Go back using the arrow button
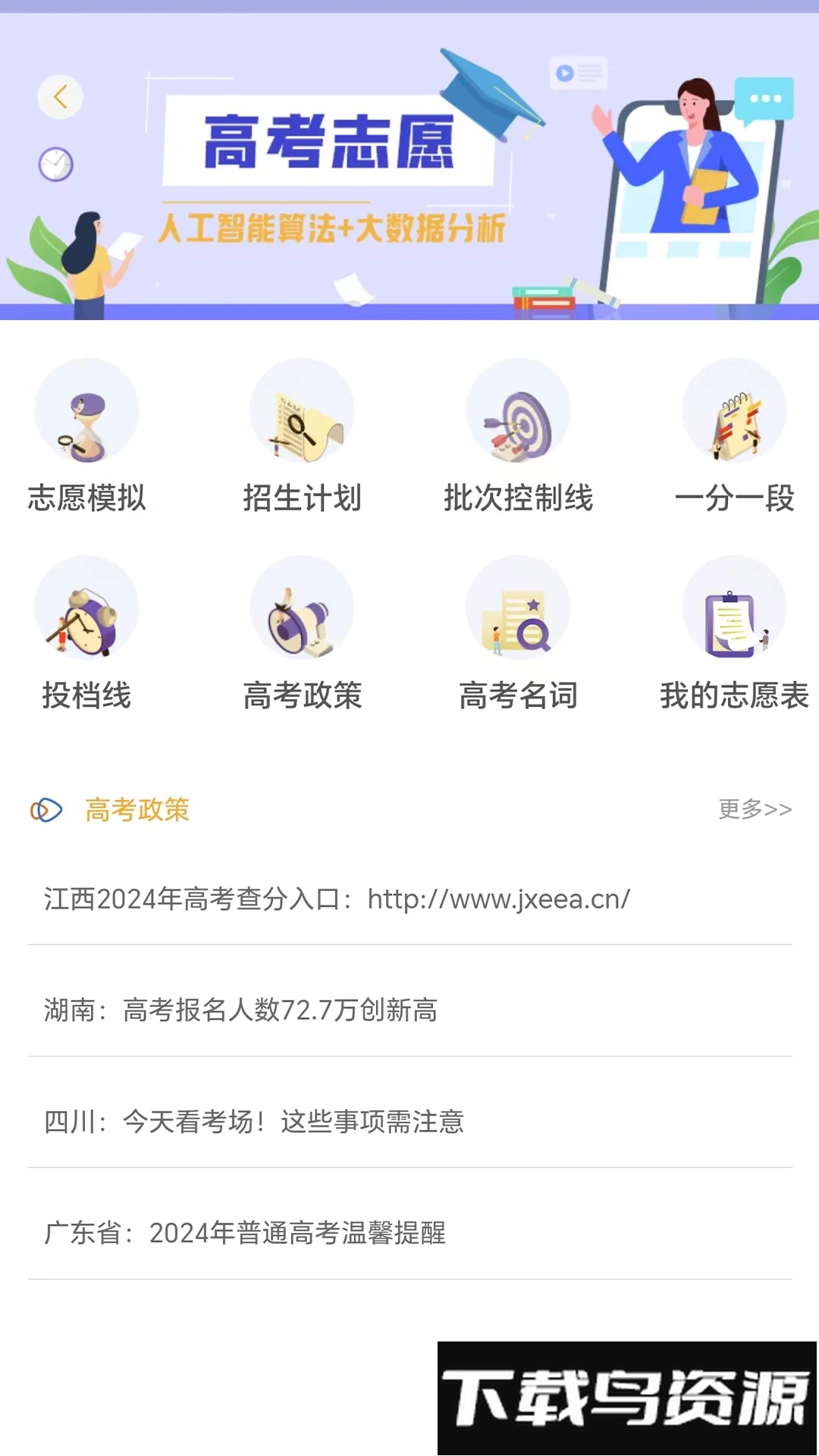 61,97
